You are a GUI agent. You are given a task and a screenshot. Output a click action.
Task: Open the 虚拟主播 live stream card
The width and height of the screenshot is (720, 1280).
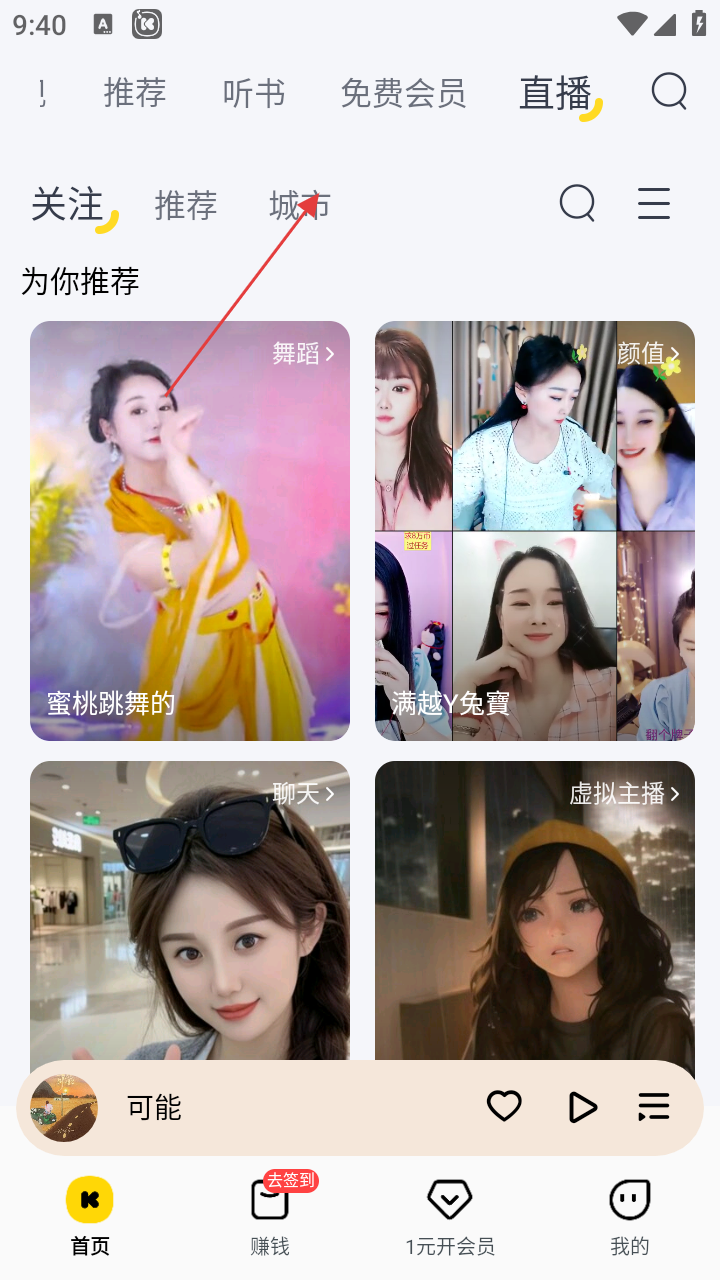535,910
